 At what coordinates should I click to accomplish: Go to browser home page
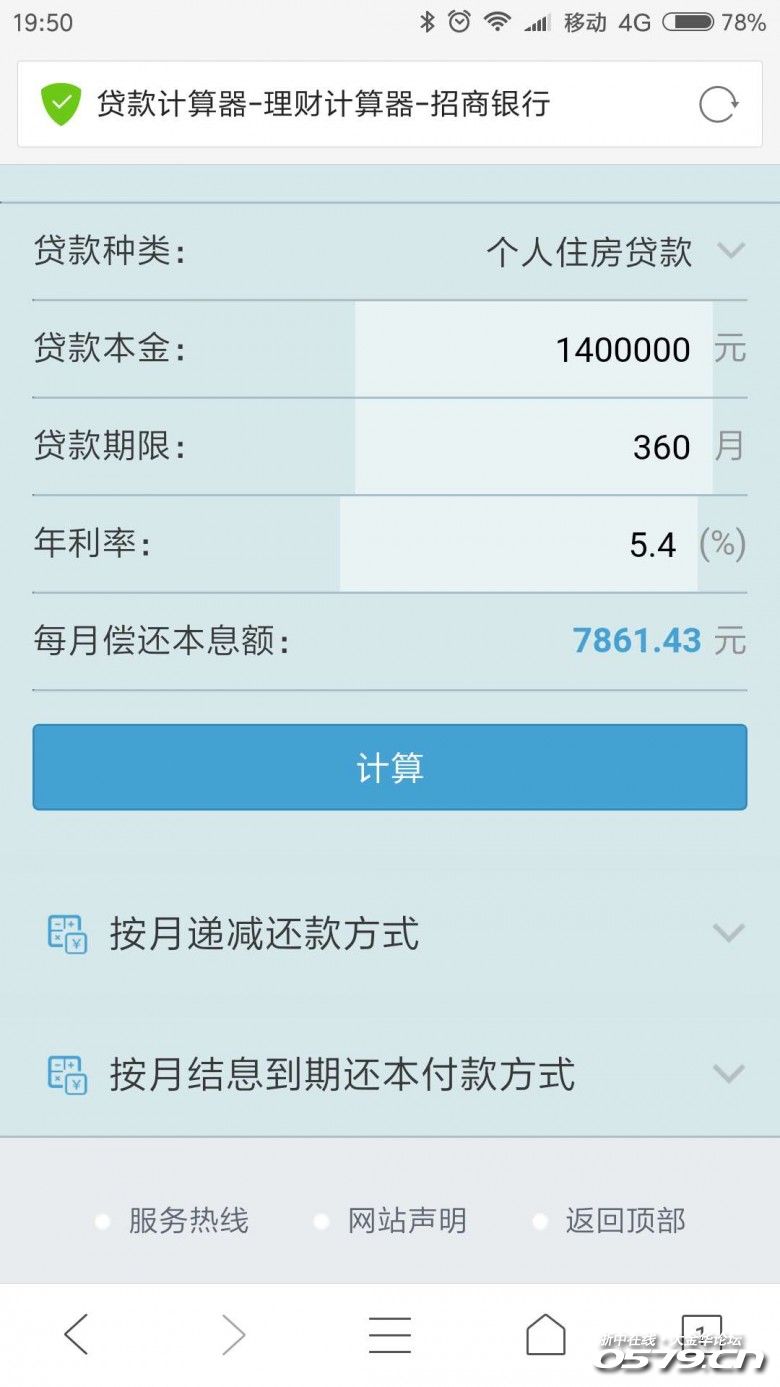[545, 1334]
